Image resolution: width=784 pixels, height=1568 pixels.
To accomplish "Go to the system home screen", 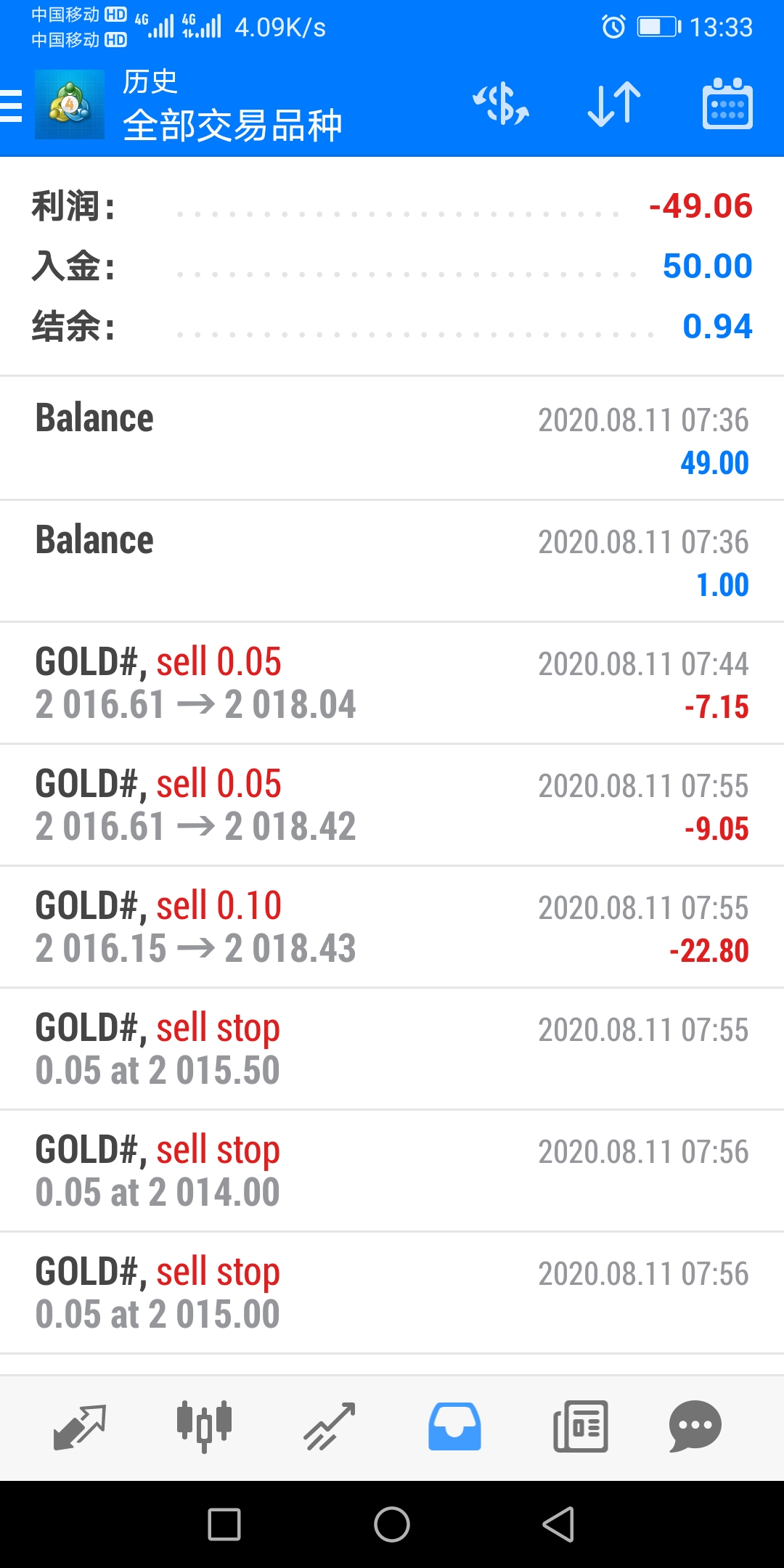I will click(392, 1524).
